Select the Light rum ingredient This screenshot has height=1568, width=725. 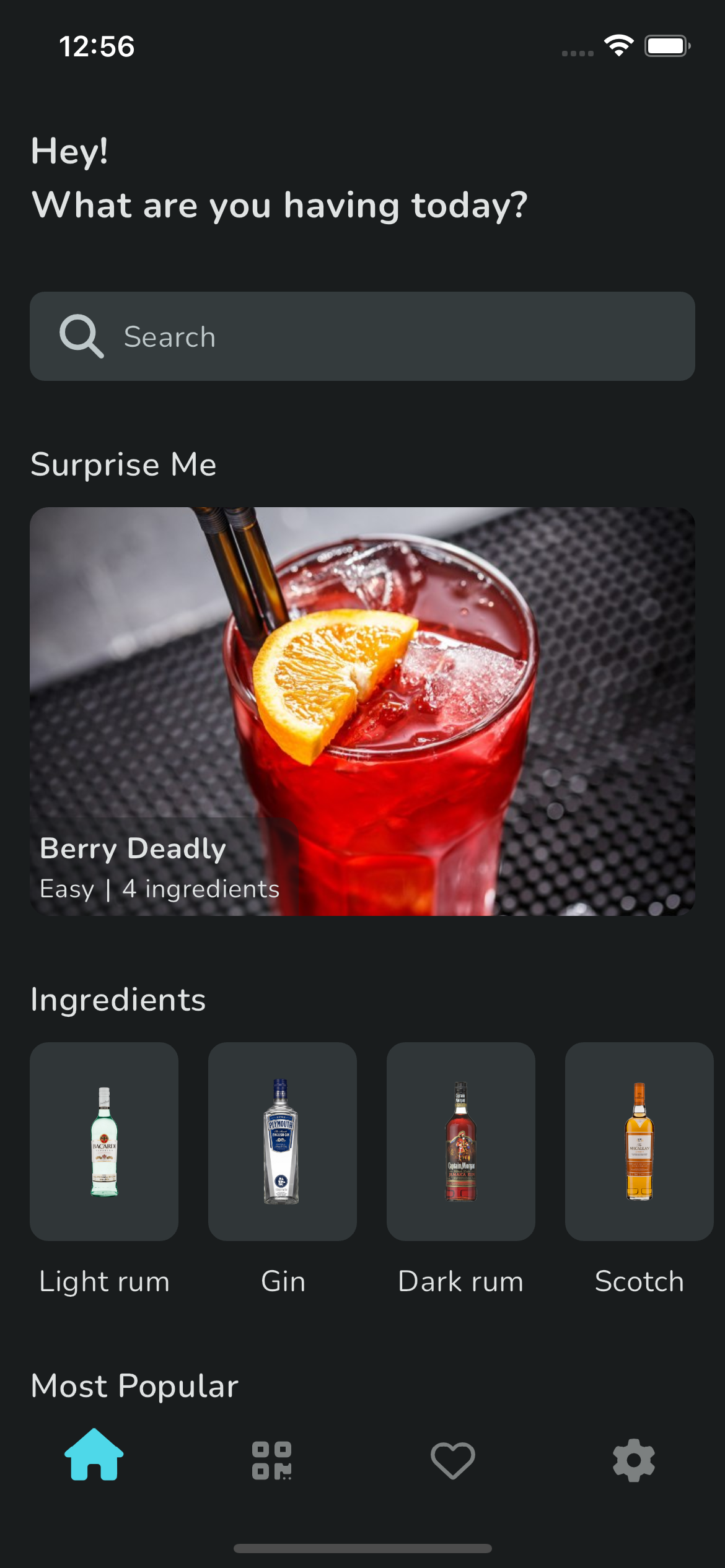point(104,1141)
